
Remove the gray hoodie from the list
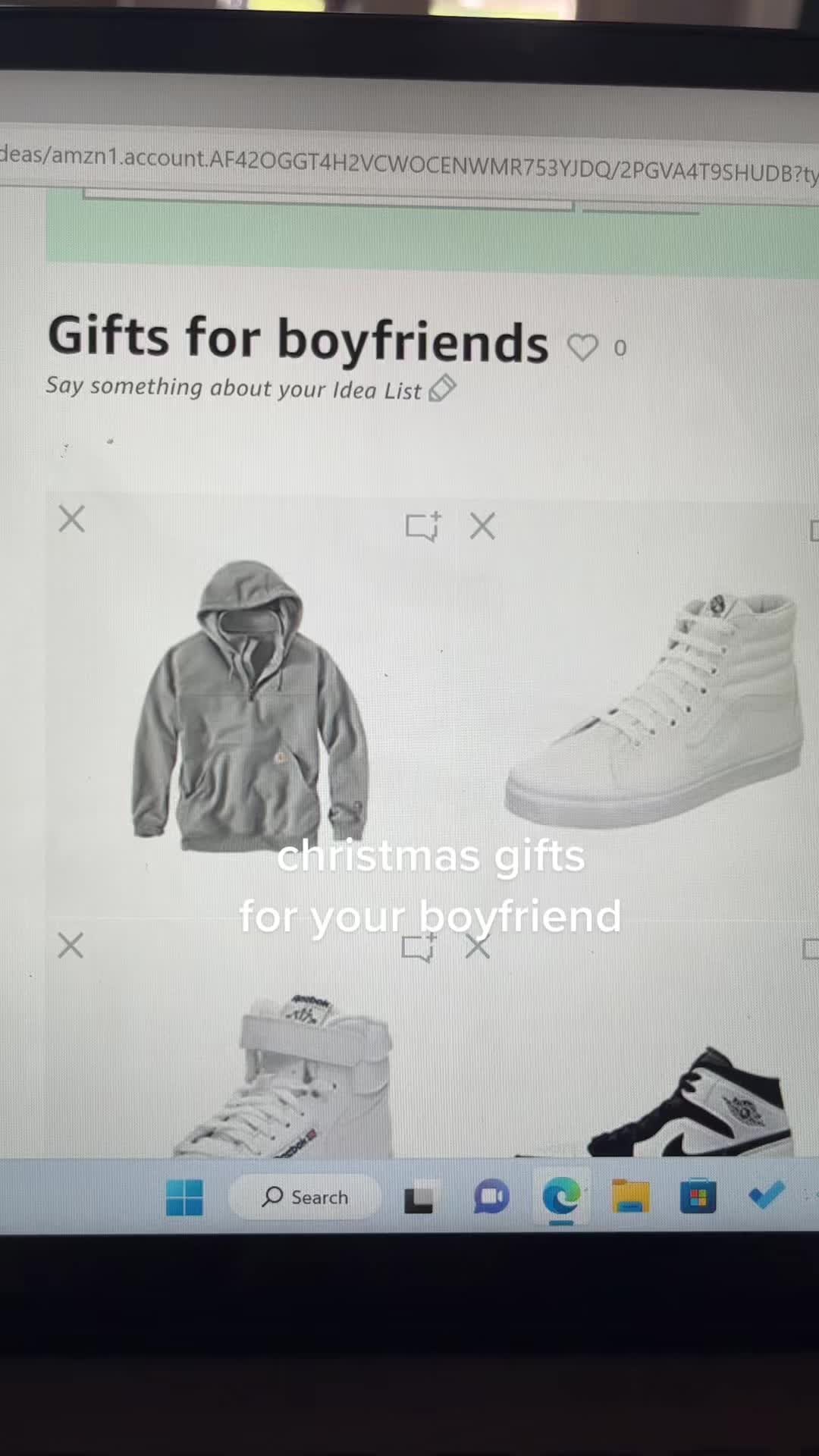72,519
